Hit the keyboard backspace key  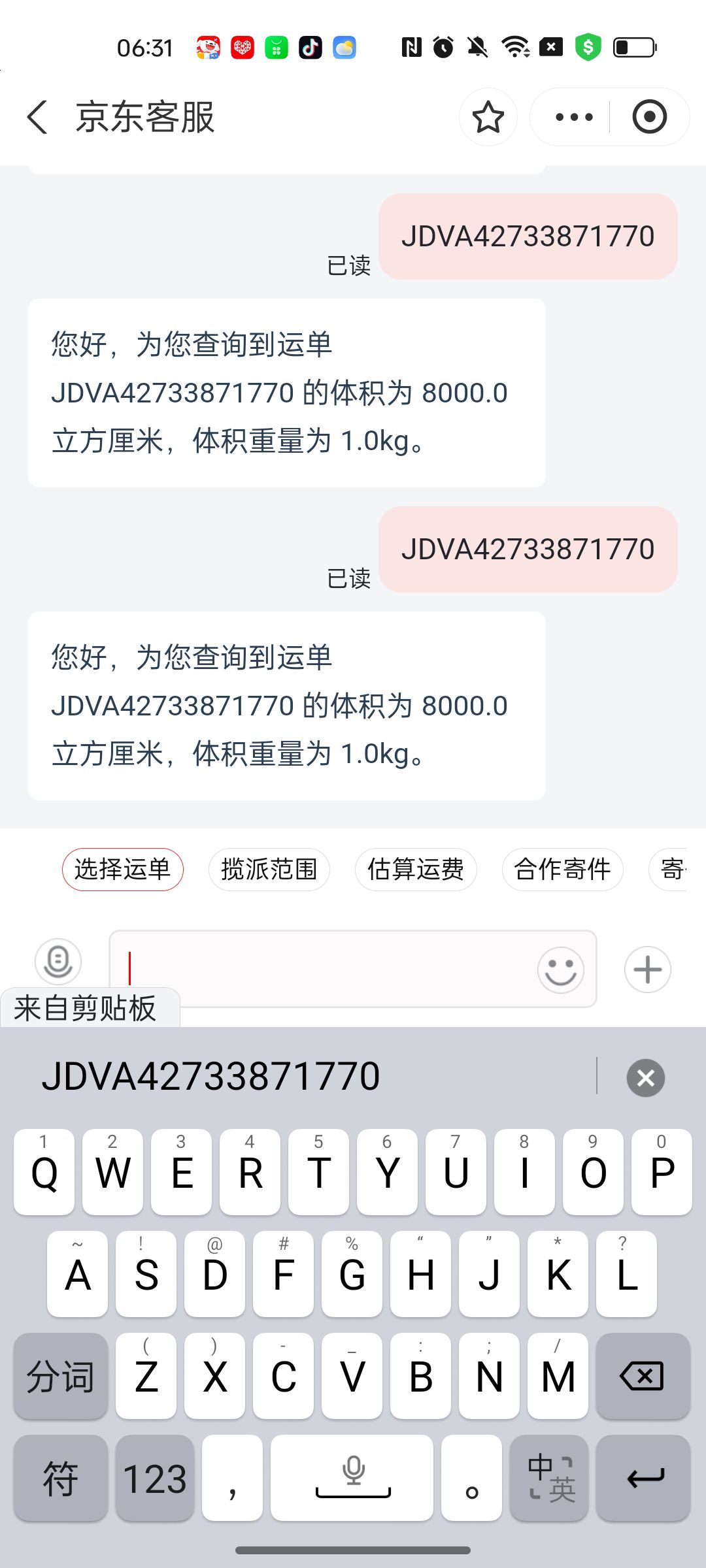tap(643, 1376)
